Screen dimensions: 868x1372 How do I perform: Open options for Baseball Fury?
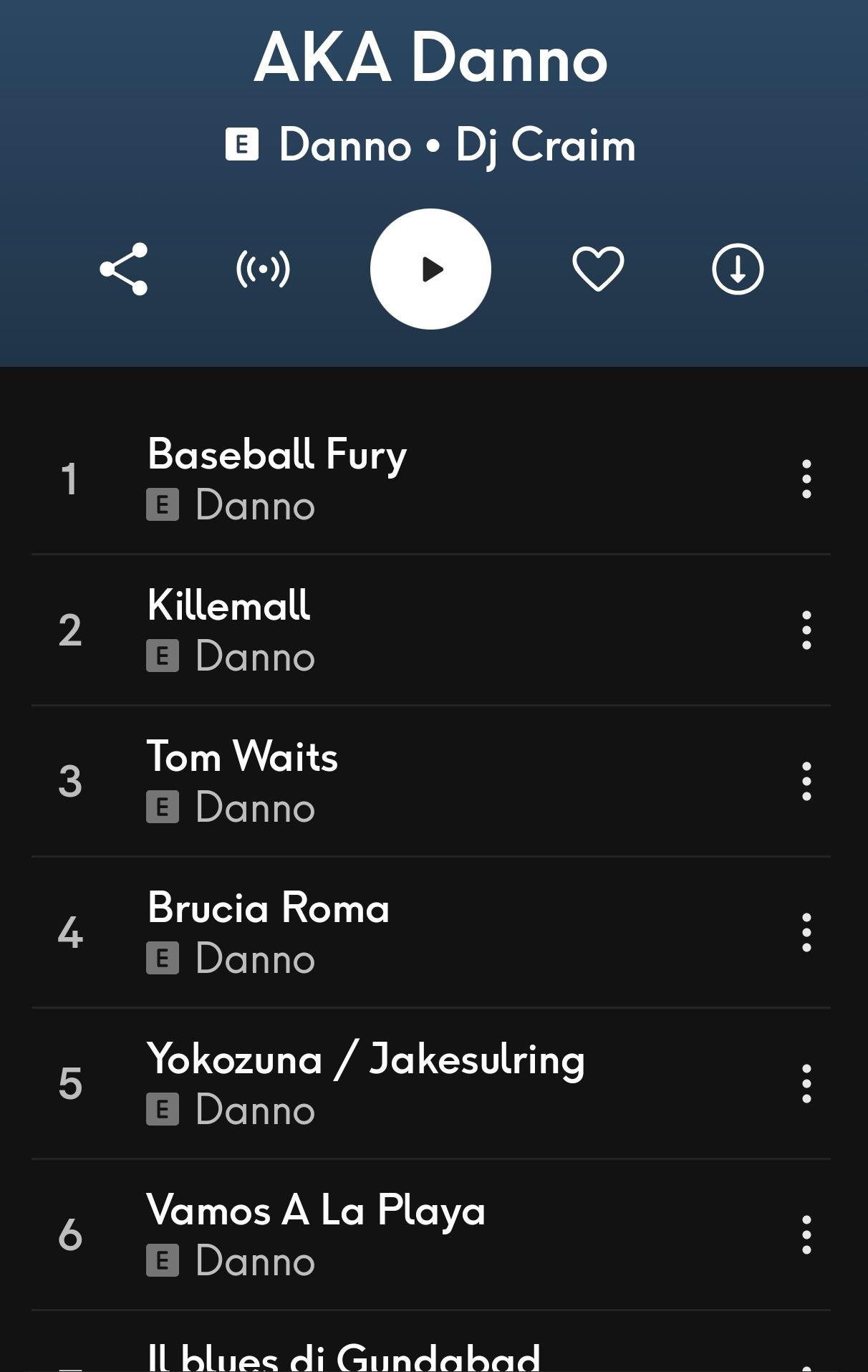tap(806, 479)
